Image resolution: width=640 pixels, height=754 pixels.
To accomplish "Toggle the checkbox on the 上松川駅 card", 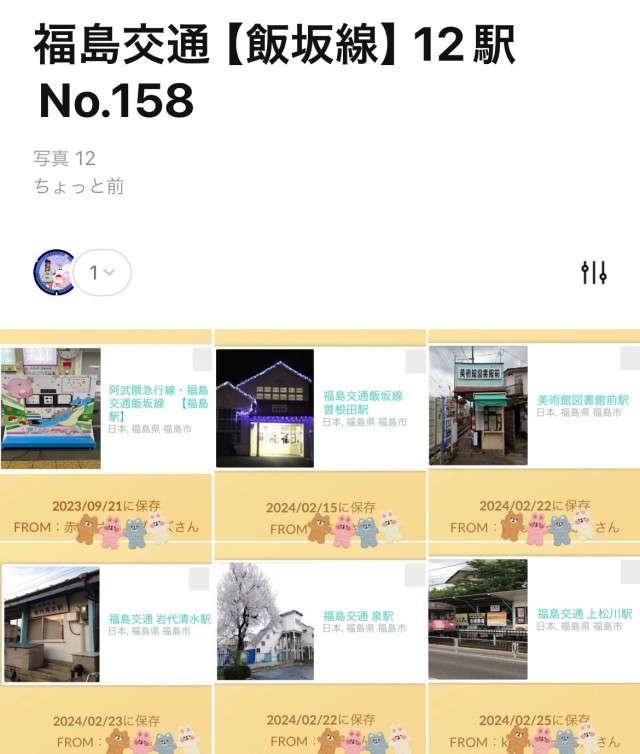I will 629,573.
